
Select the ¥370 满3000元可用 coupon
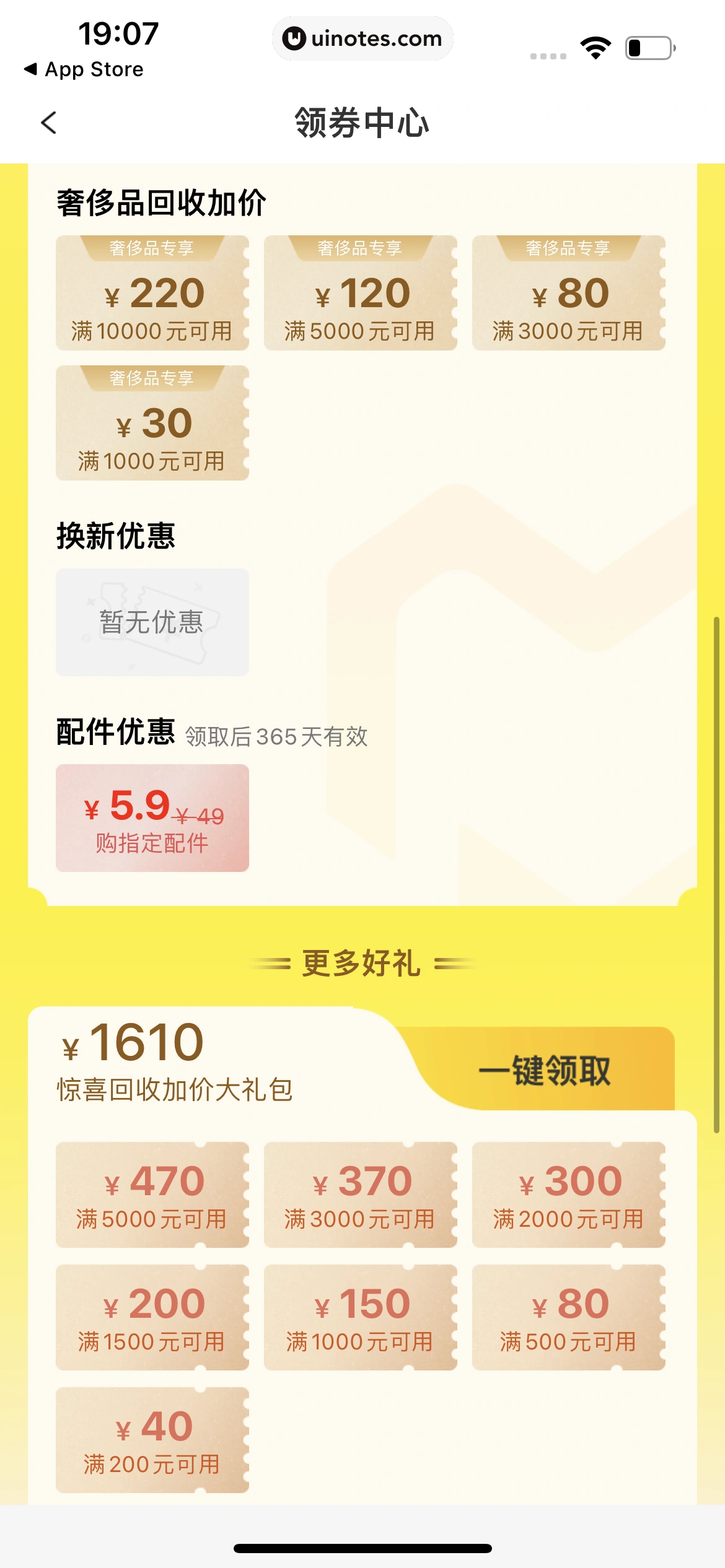pos(360,1195)
